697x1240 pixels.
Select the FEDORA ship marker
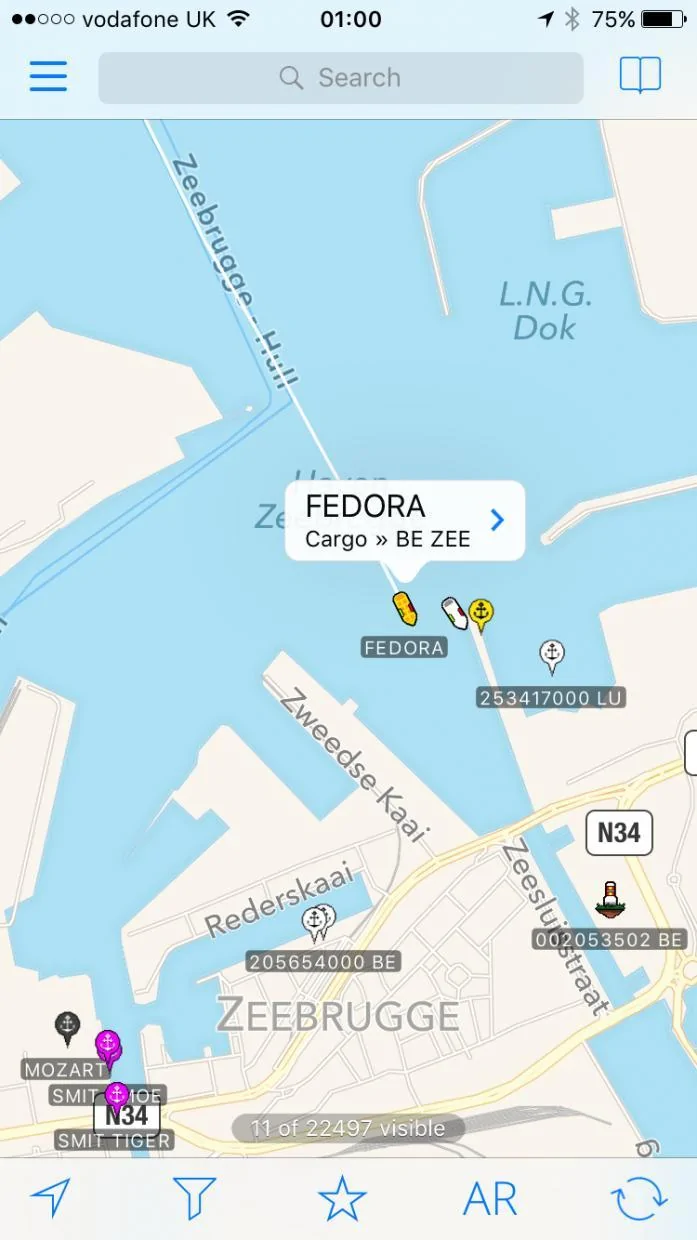click(x=404, y=607)
